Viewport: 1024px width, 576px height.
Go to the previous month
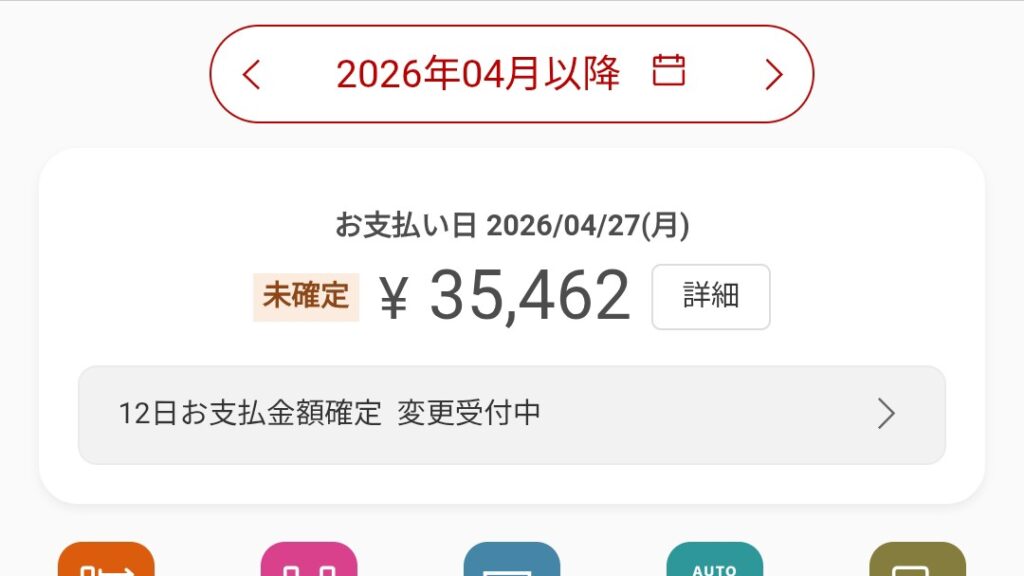click(x=252, y=74)
